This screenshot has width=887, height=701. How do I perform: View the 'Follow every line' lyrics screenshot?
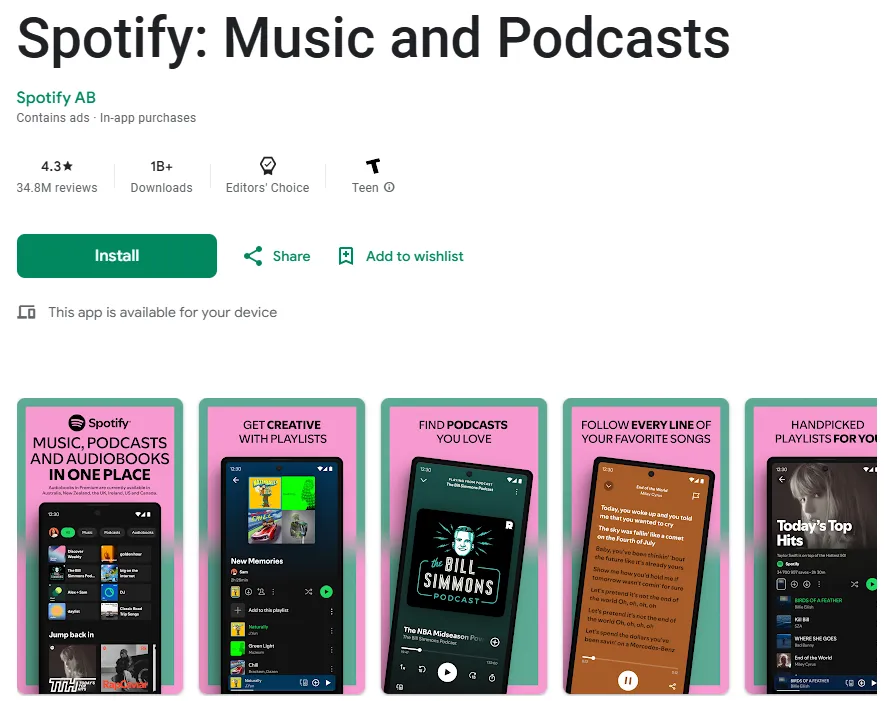647,546
